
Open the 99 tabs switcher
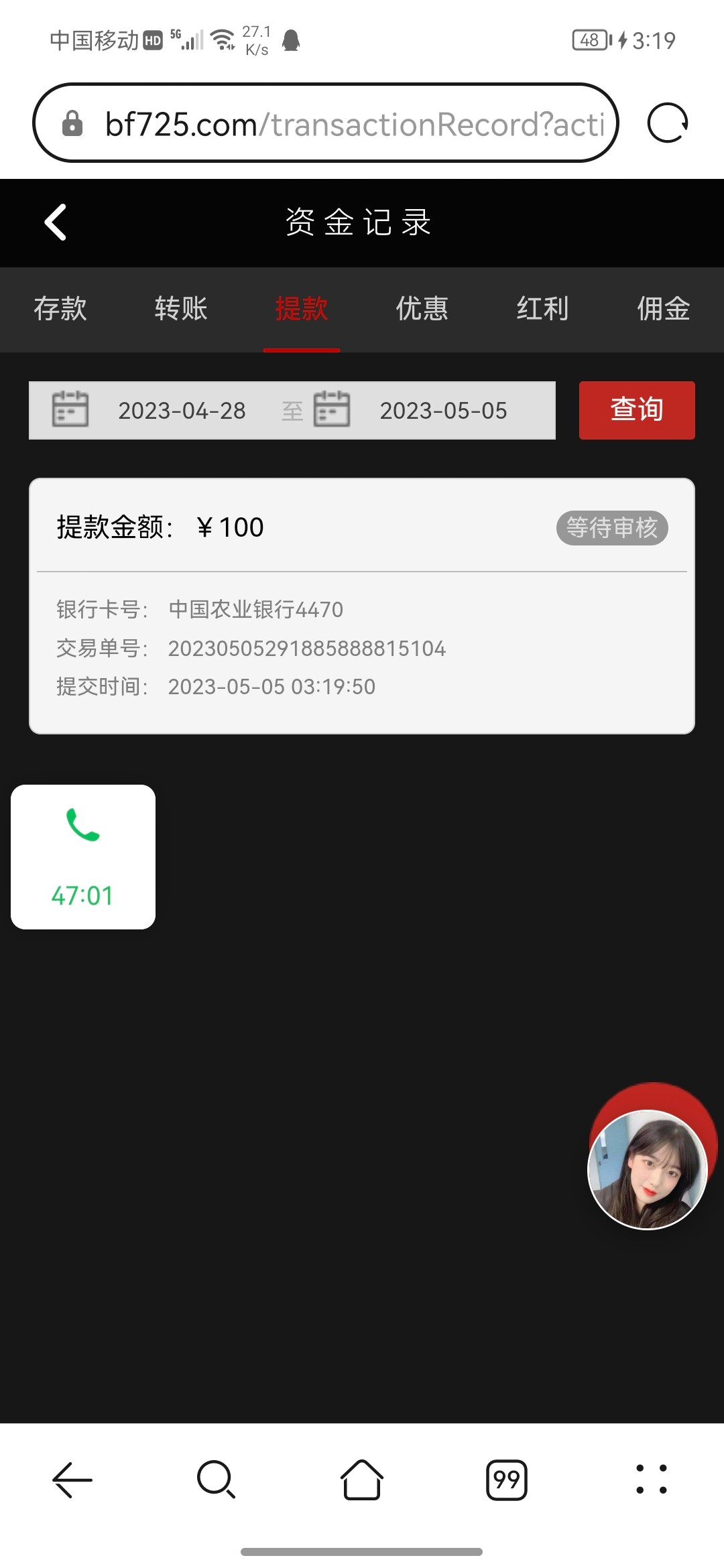coord(507,1480)
